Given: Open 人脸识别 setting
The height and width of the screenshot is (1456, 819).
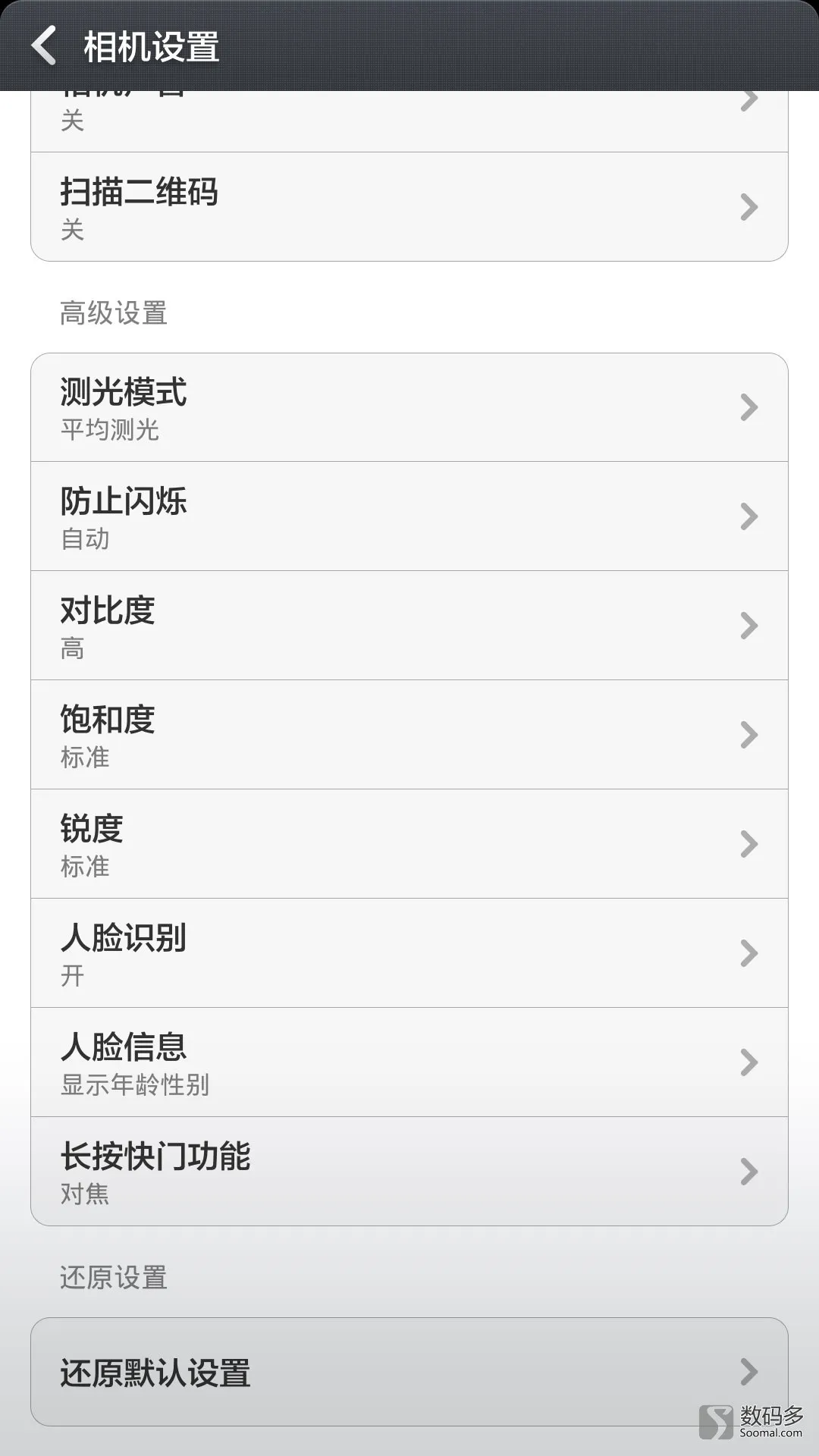Looking at the screenshot, I should tap(409, 953).
